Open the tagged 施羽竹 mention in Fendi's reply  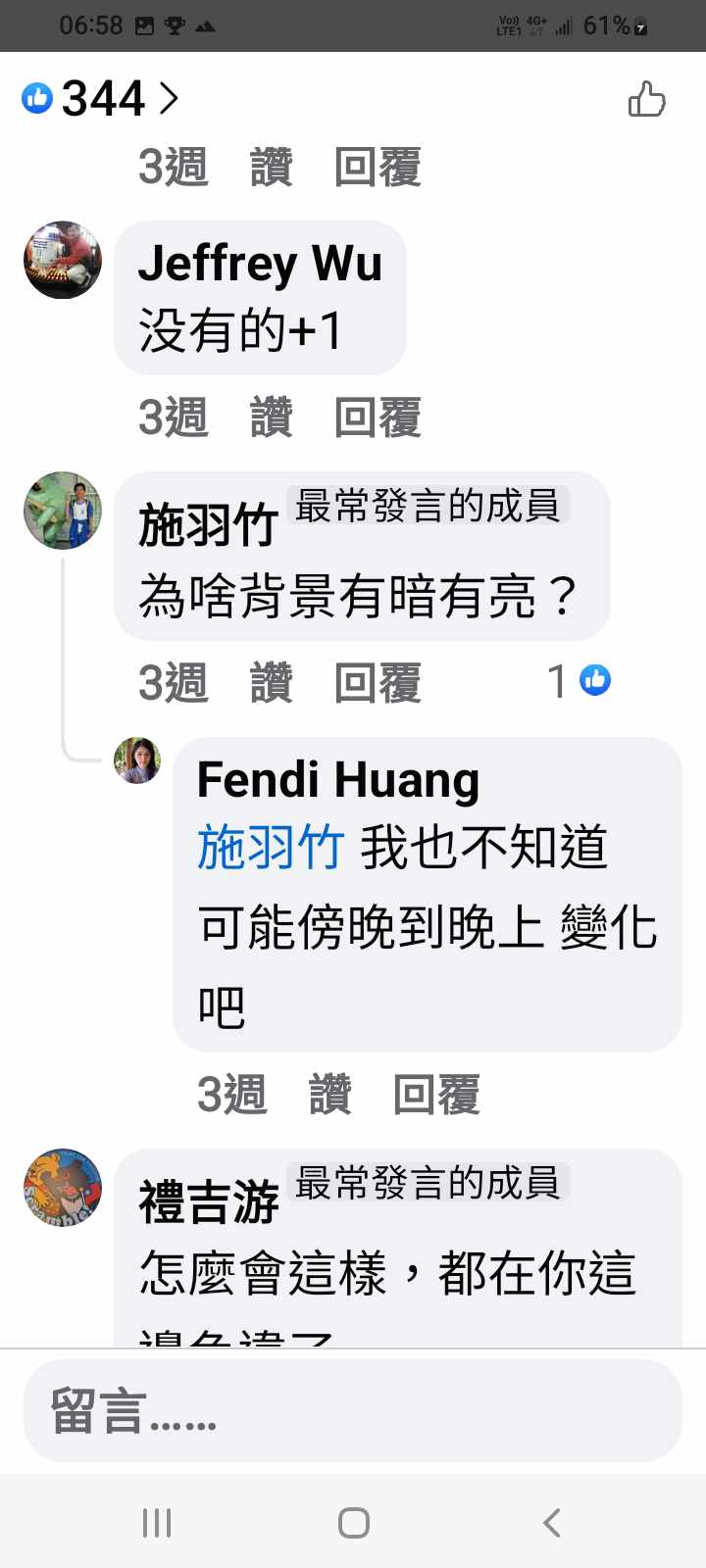tap(271, 848)
